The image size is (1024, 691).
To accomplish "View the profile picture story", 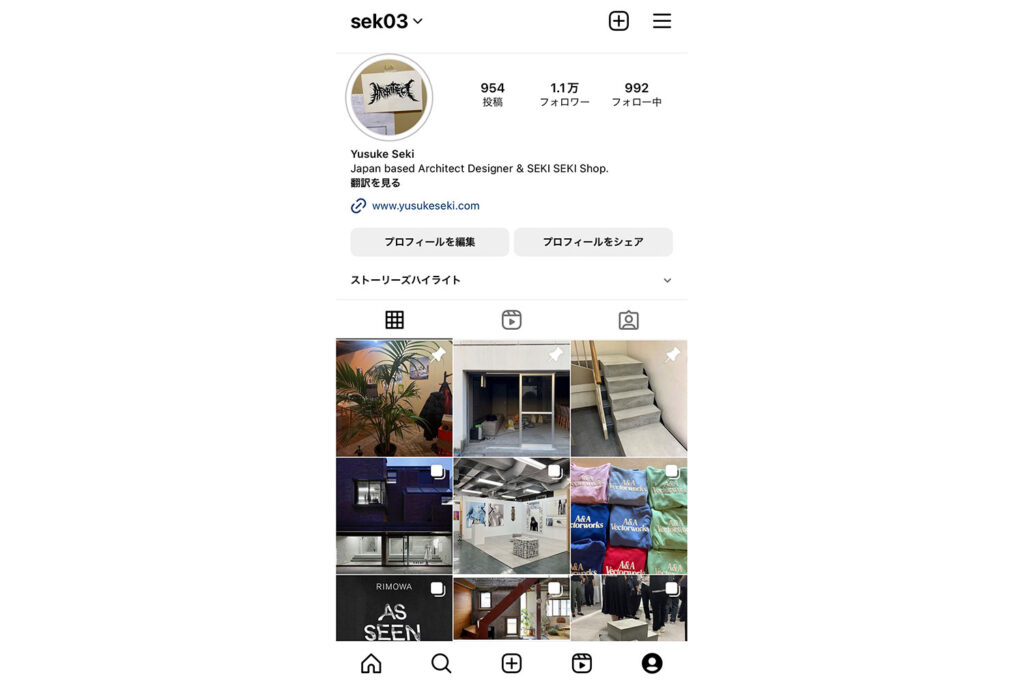I will [x=389, y=97].
